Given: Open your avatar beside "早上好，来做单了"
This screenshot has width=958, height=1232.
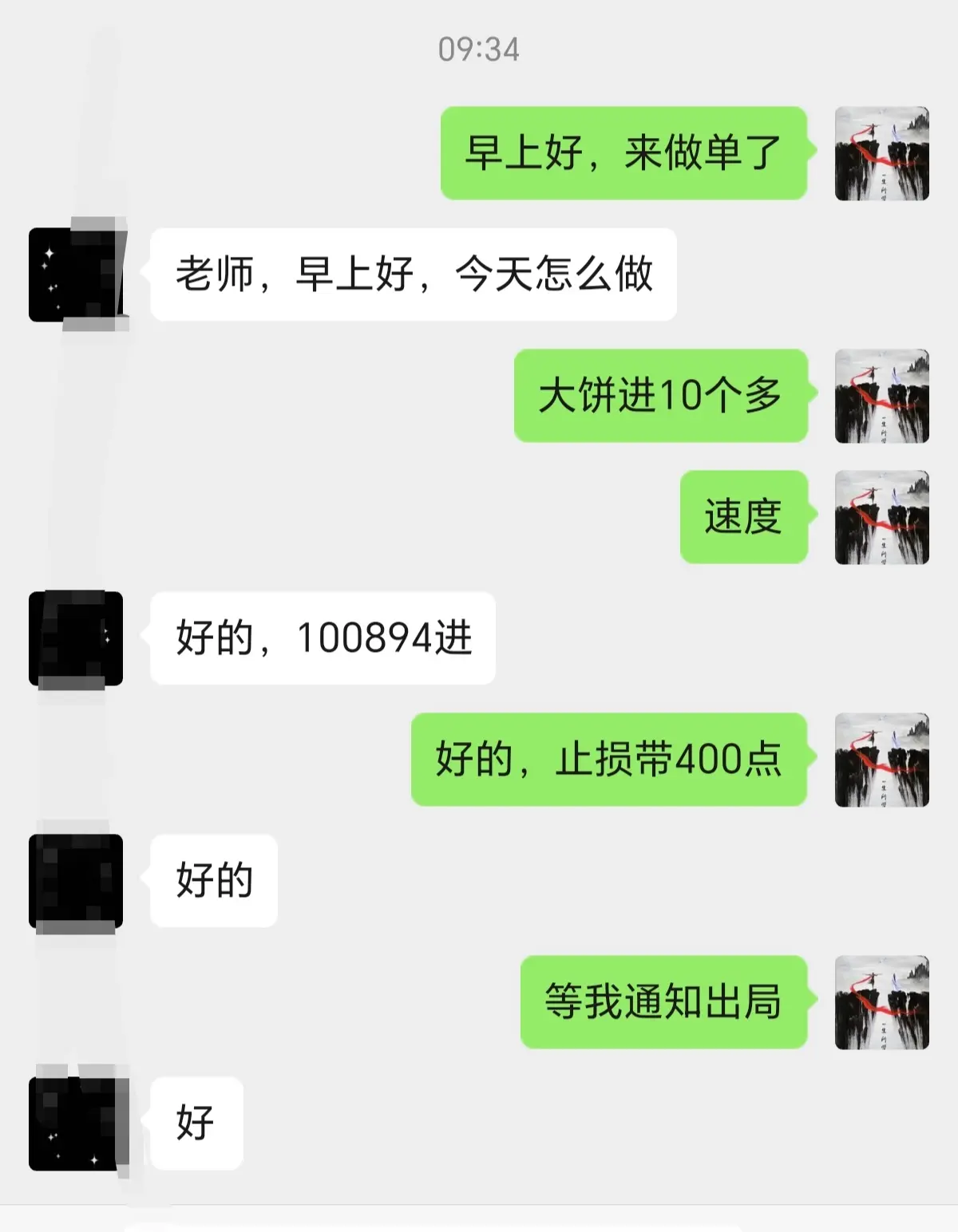Looking at the screenshot, I should point(882,152).
